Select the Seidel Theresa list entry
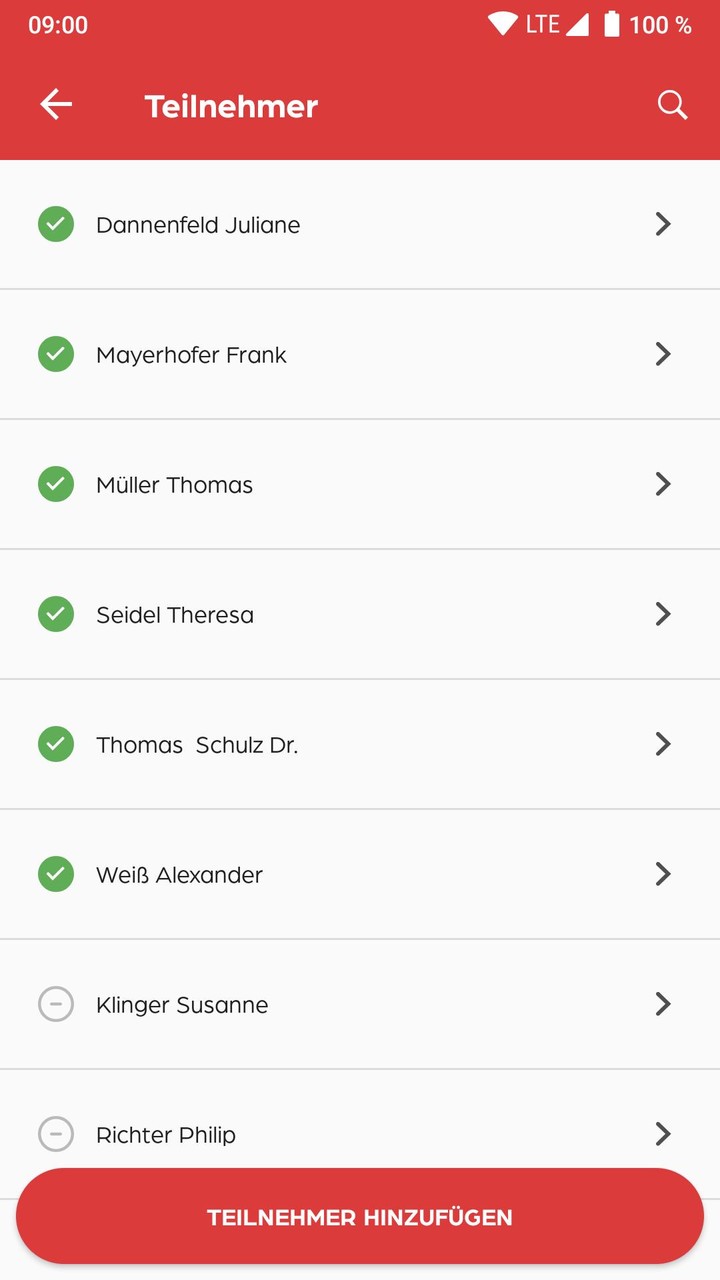This screenshot has height=1280, width=720. pyautogui.click(x=360, y=614)
